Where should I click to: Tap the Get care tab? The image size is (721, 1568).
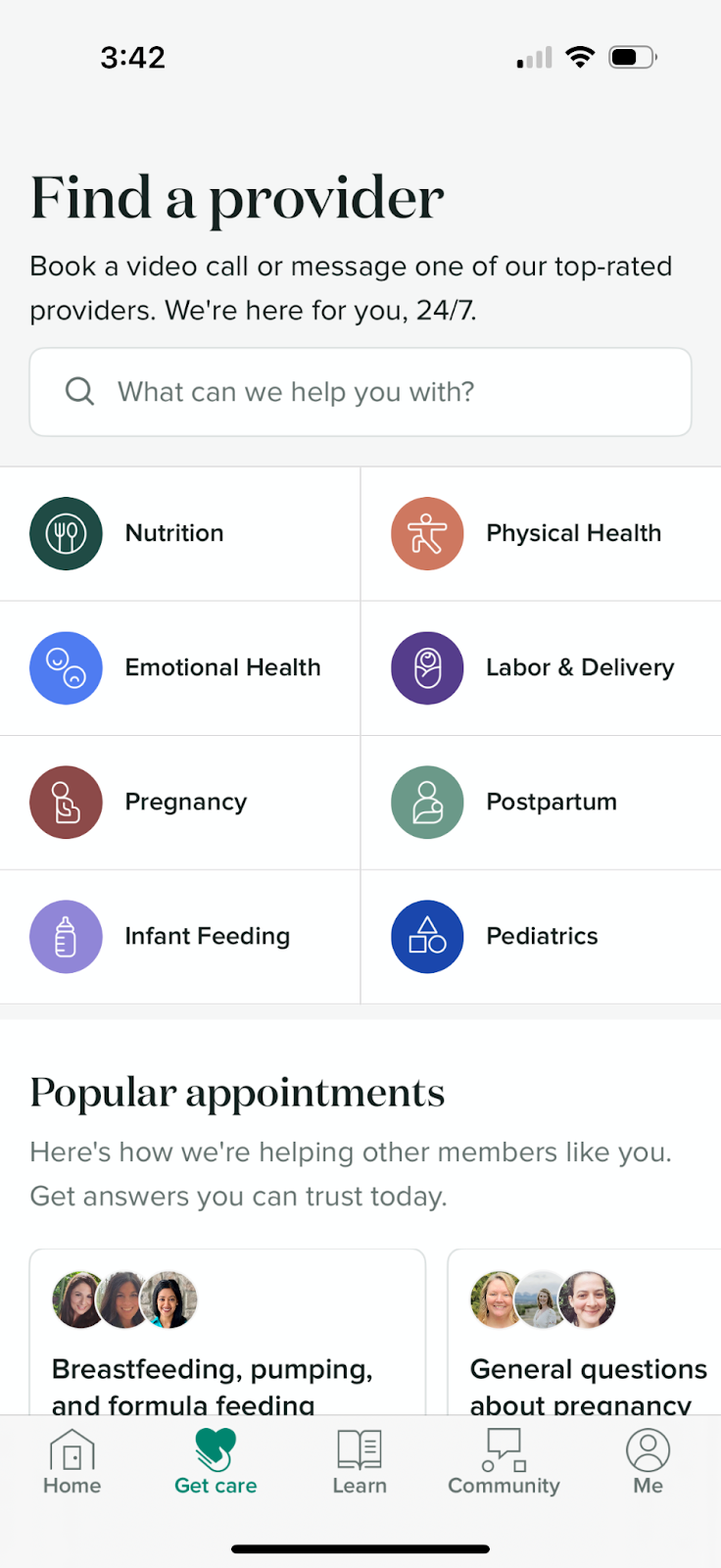[x=216, y=1461]
